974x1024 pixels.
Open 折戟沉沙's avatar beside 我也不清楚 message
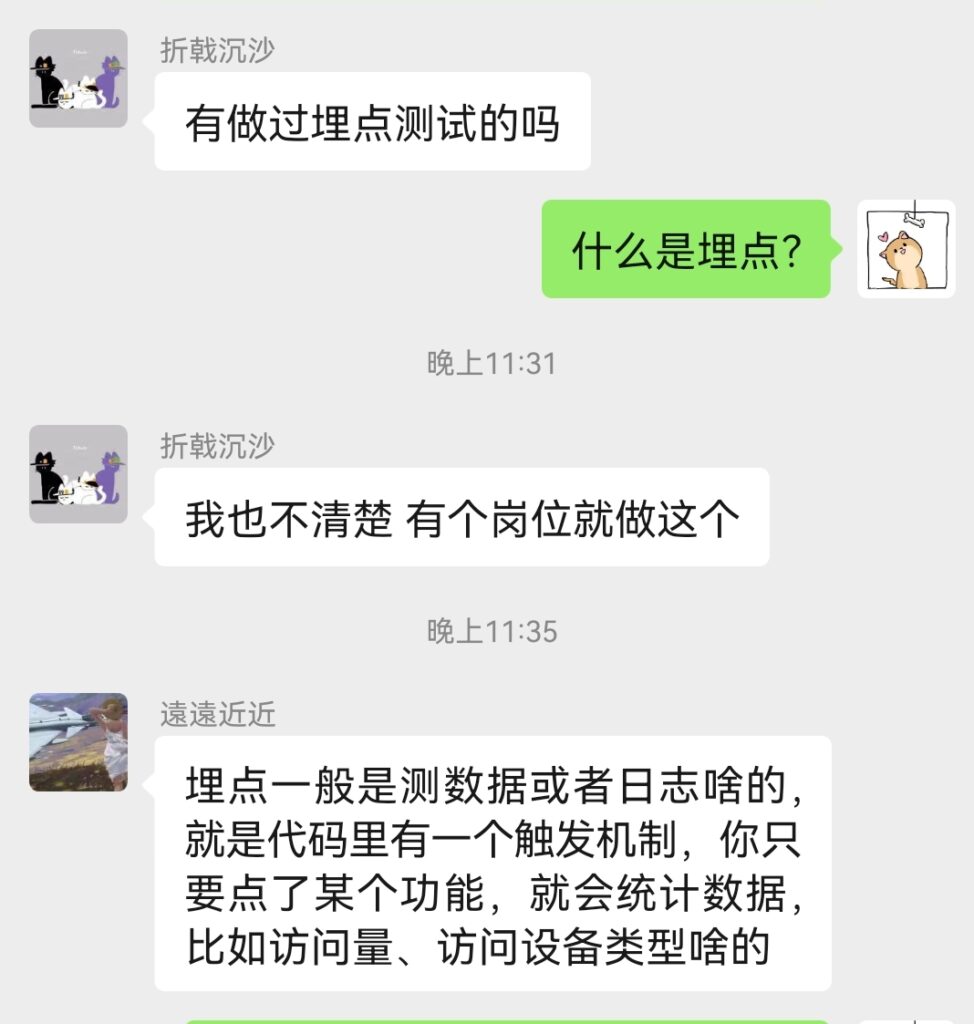click(78, 474)
